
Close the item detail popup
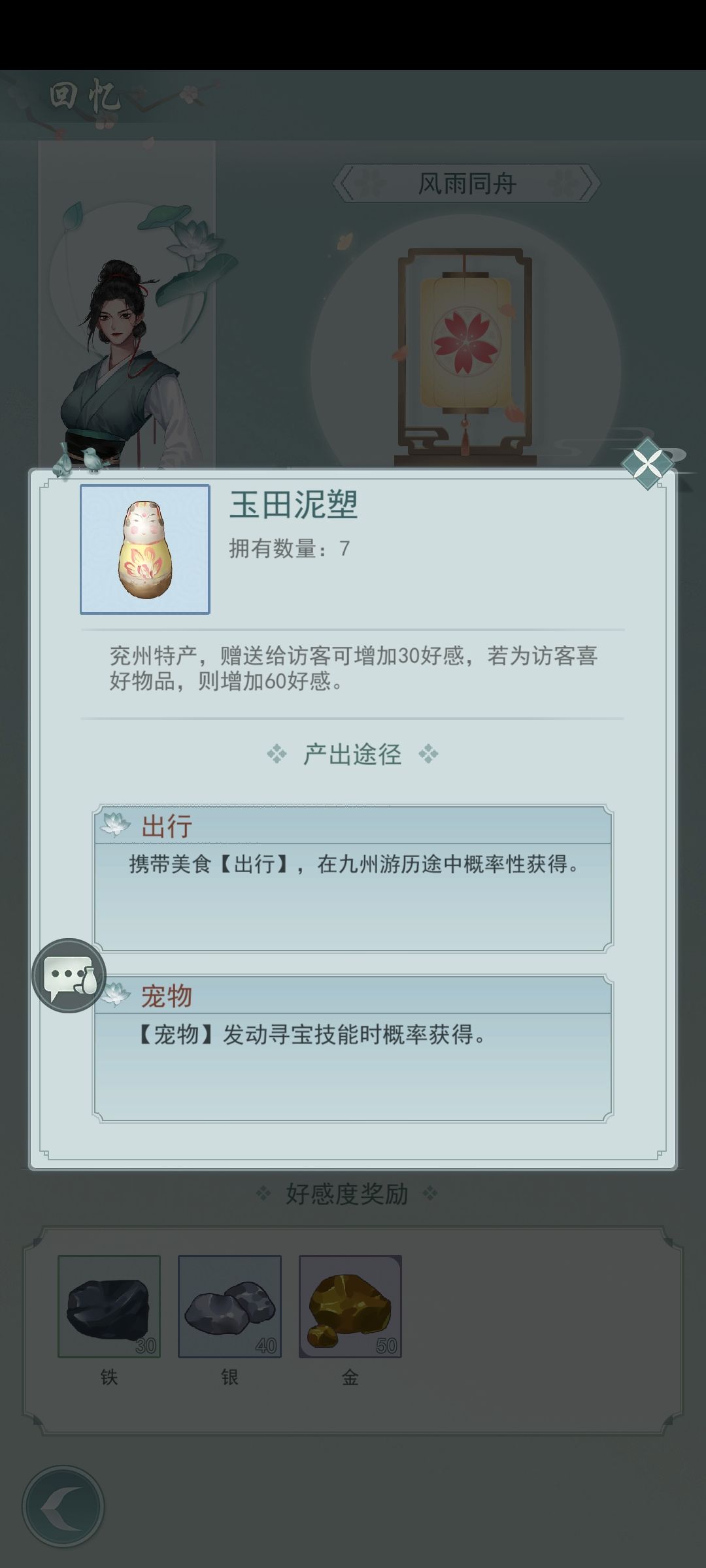click(647, 465)
